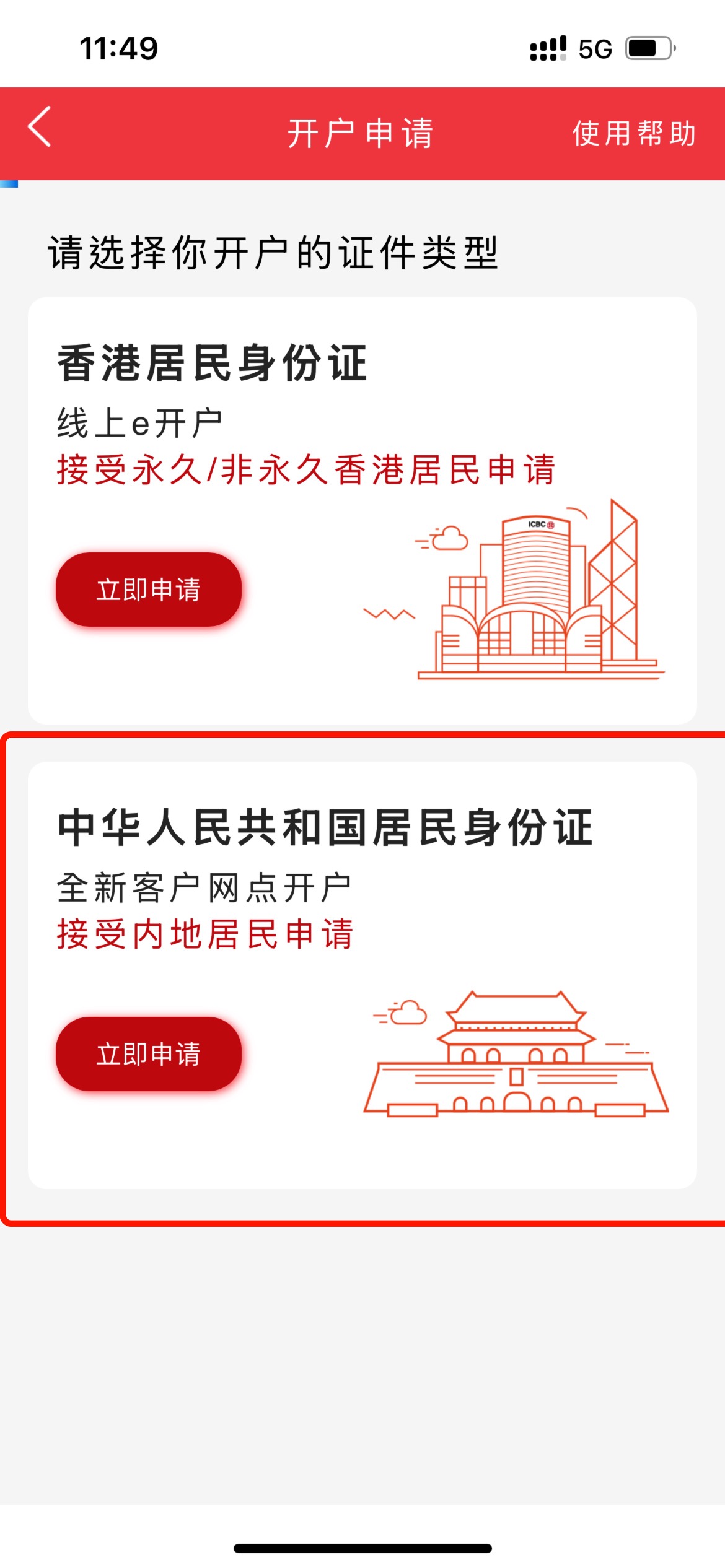
Task: Go back using the header arrow
Action: tap(40, 128)
